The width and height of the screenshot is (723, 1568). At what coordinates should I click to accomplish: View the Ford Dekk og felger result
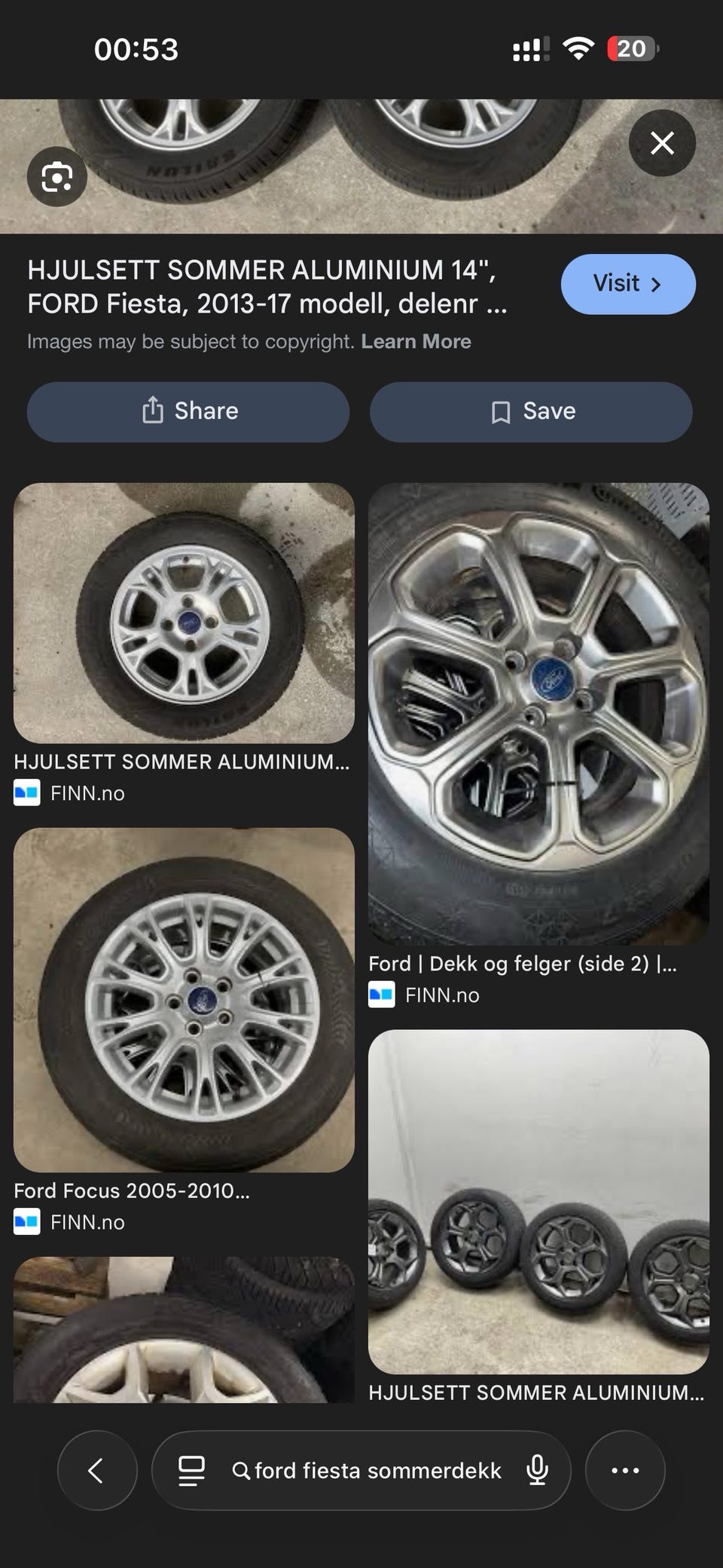pos(538,714)
